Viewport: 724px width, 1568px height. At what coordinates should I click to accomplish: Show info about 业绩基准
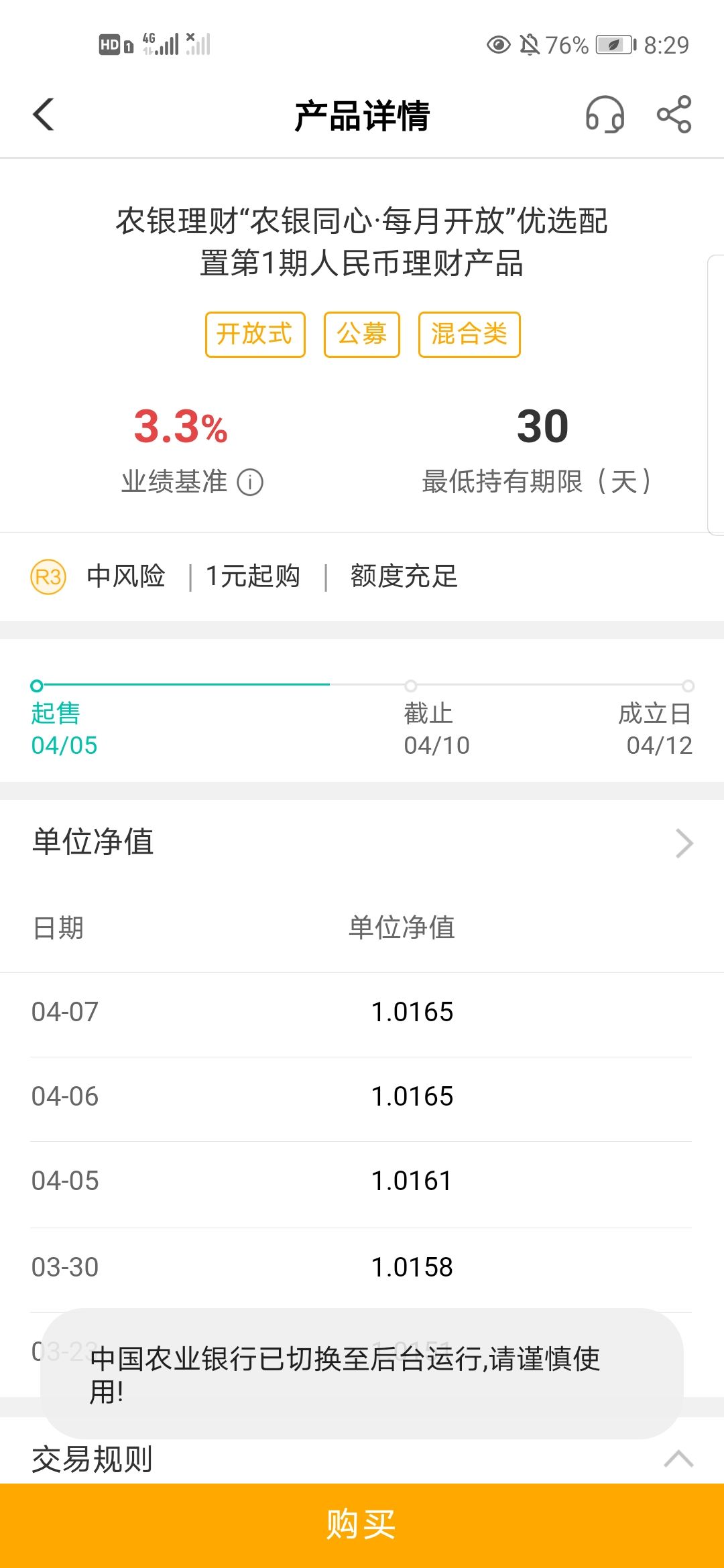click(251, 482)
